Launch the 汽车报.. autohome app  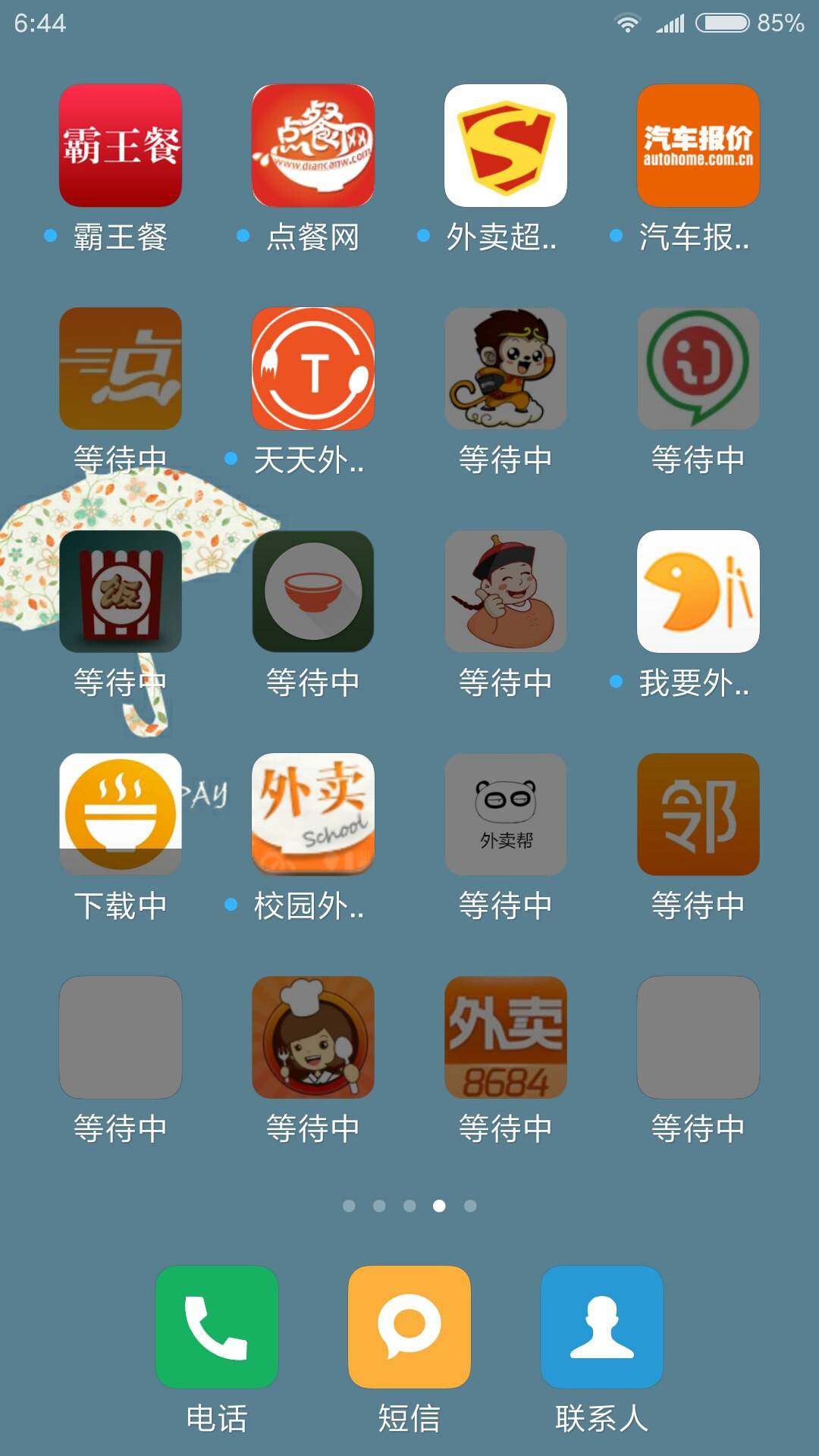pos(698,145)
